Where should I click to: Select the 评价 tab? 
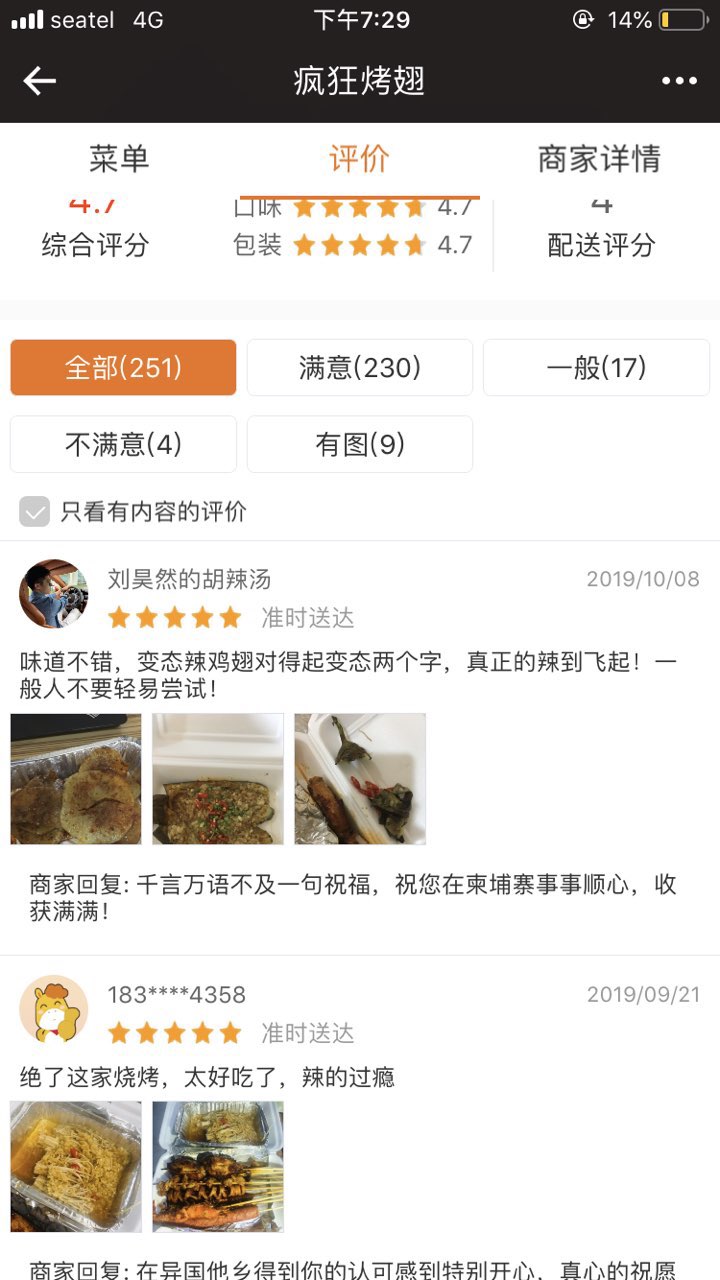pyautogui.click(x=359, y=159)
